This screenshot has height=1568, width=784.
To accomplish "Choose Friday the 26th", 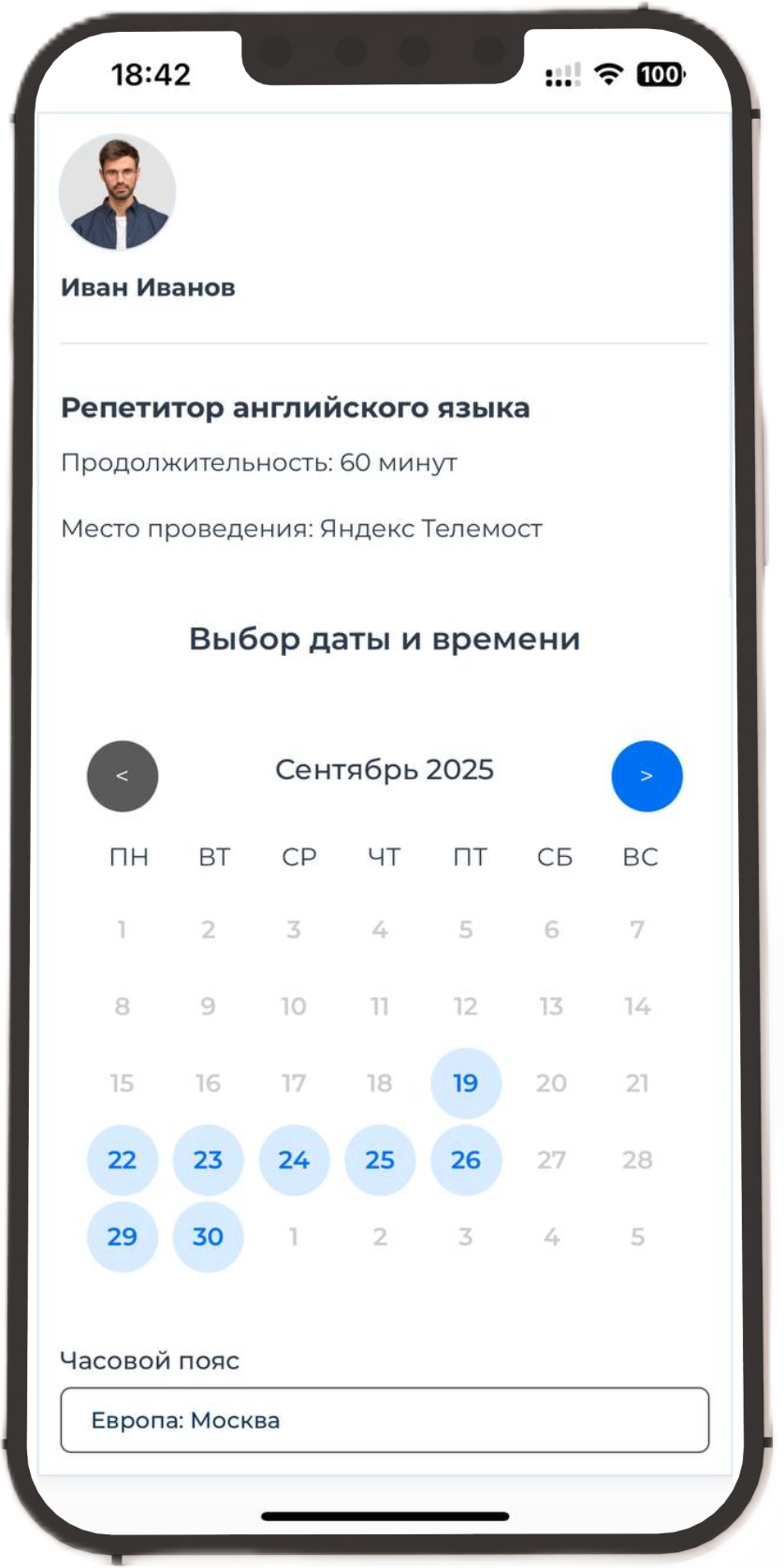I will [466, 1160].
